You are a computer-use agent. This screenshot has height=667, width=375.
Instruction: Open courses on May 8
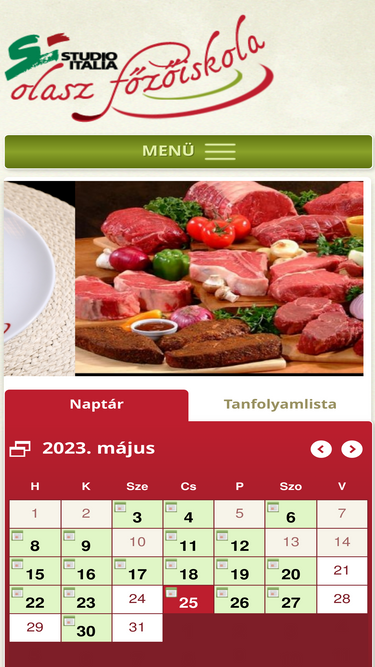click(x=35, y=543)
